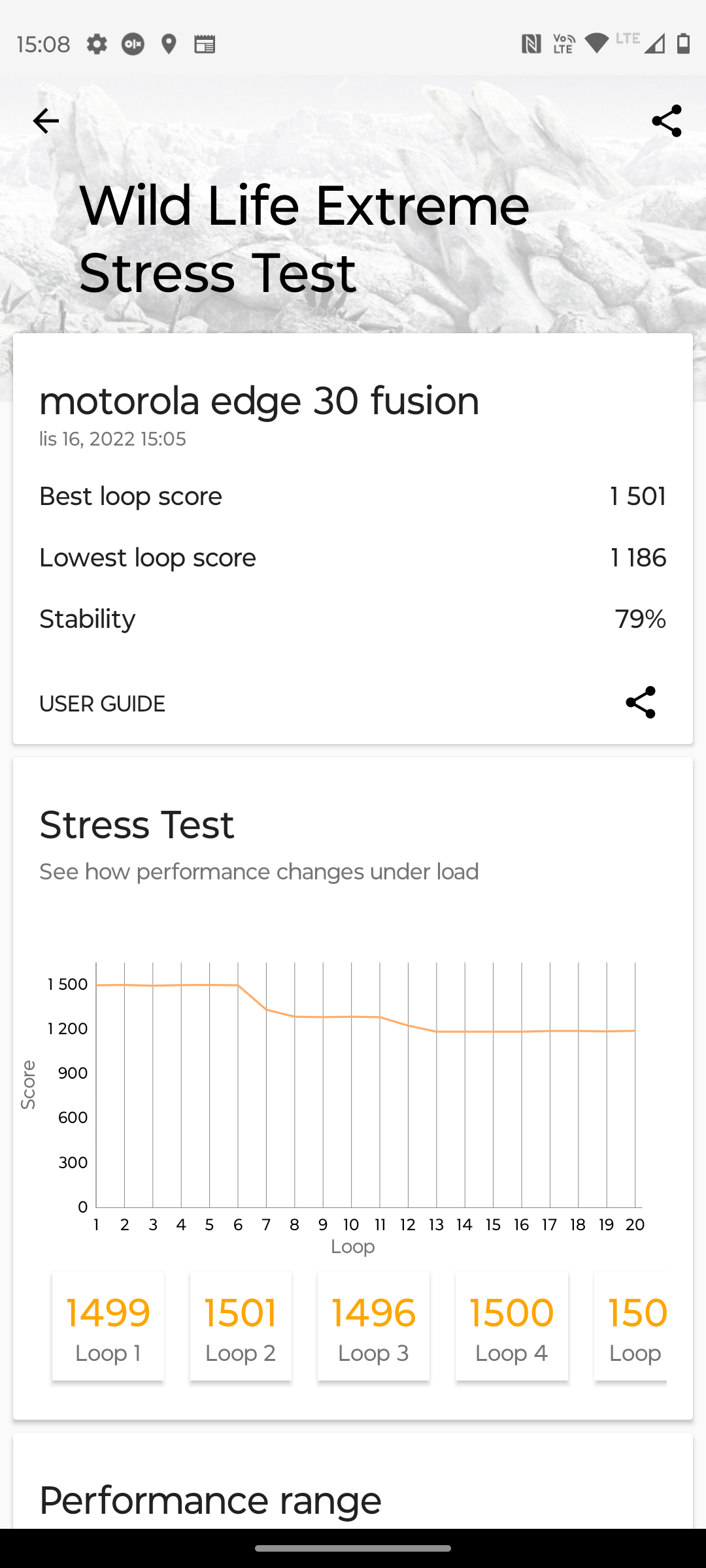The height and width of the screenshot is (1568, 706).
Task: Select the Loop 1 score card
Action: coord(108,1326)
